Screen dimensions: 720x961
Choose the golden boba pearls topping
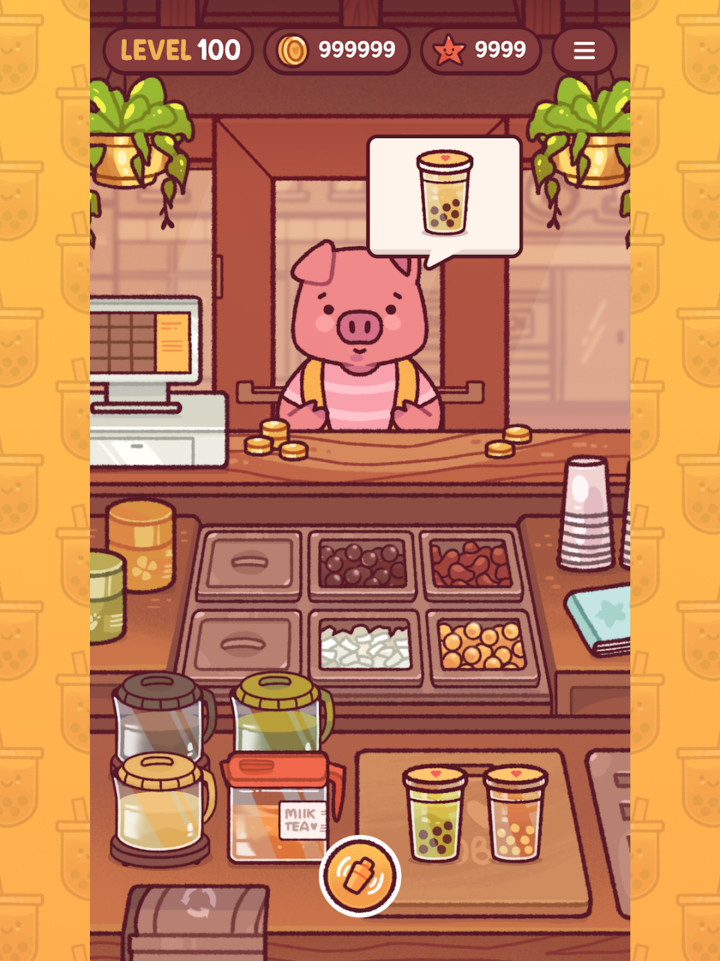pos(477,645)
